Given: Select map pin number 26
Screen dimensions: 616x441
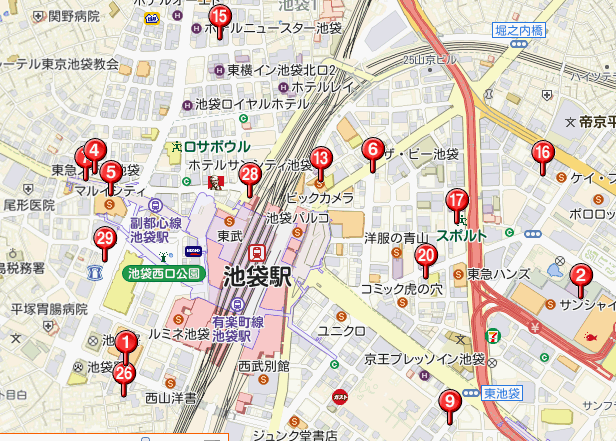Looking at the screenshot, I should [124, 374].
